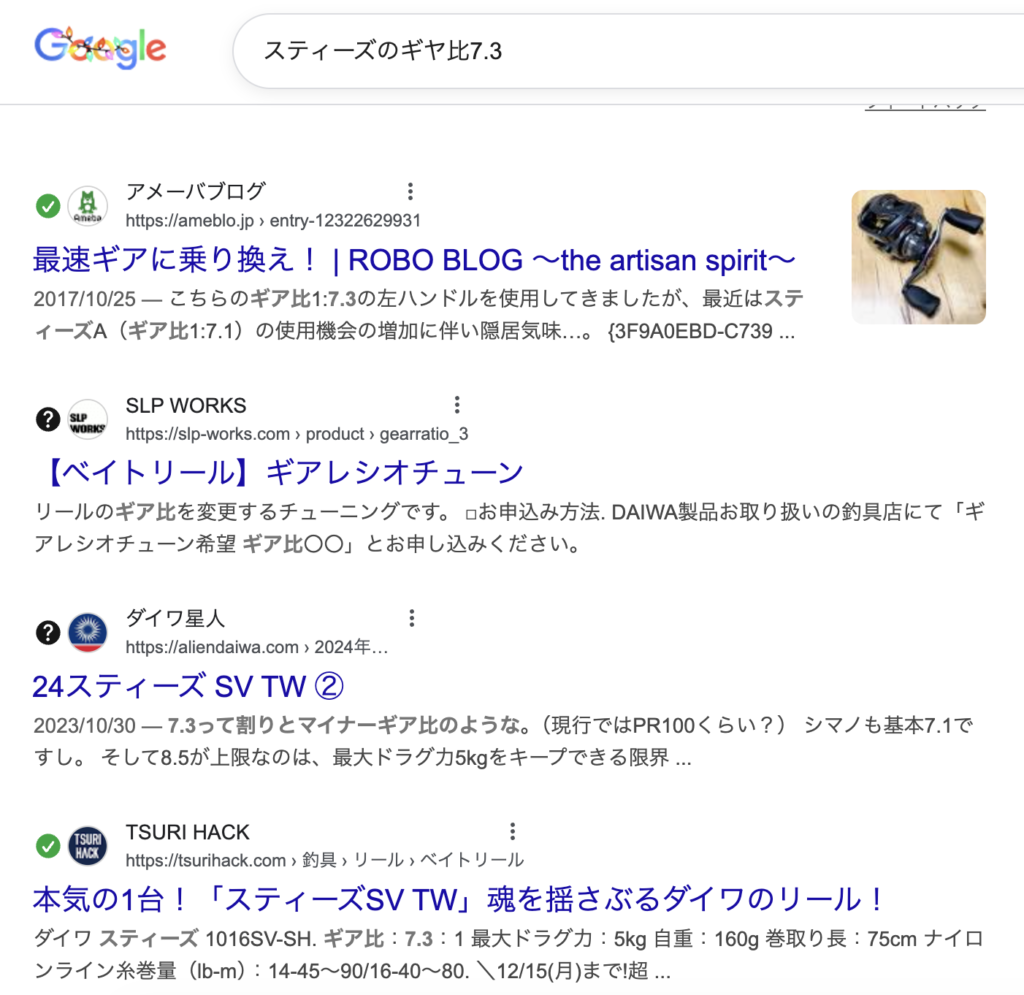Open the 24スティーズ SV TW ② result
Viewport: 1024px width, 995px height.
tap(188, 686)
